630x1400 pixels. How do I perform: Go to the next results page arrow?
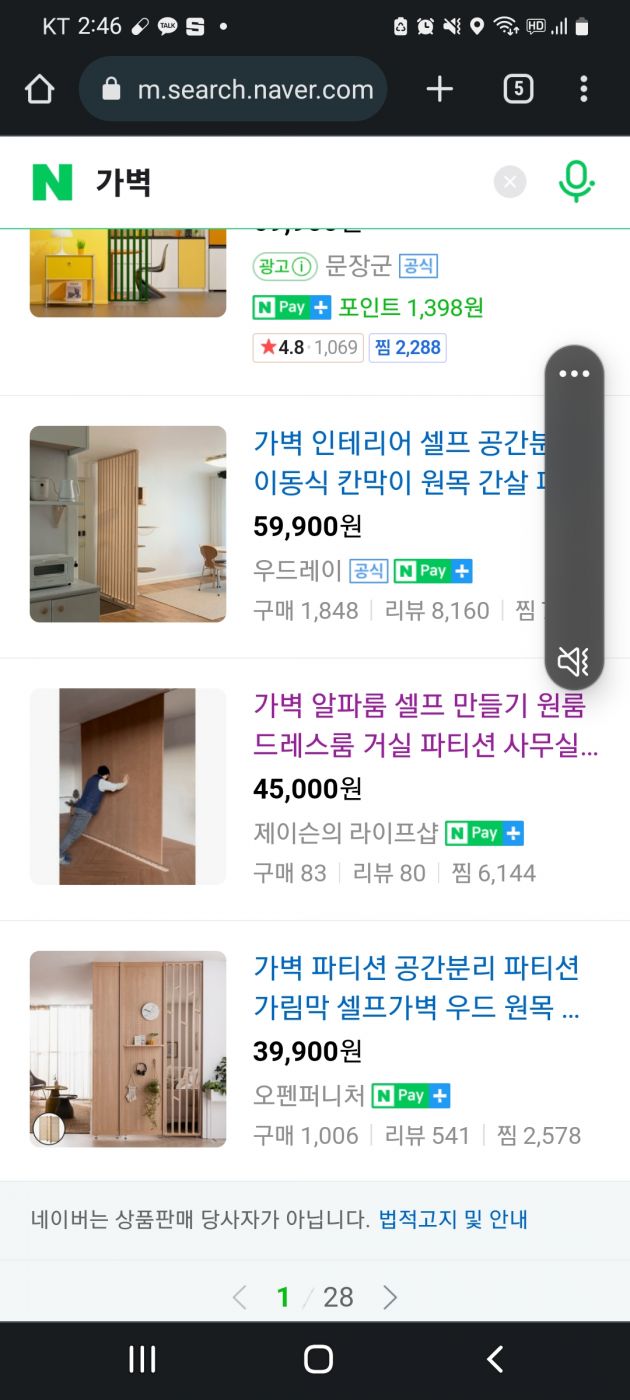coord(390,1298)
